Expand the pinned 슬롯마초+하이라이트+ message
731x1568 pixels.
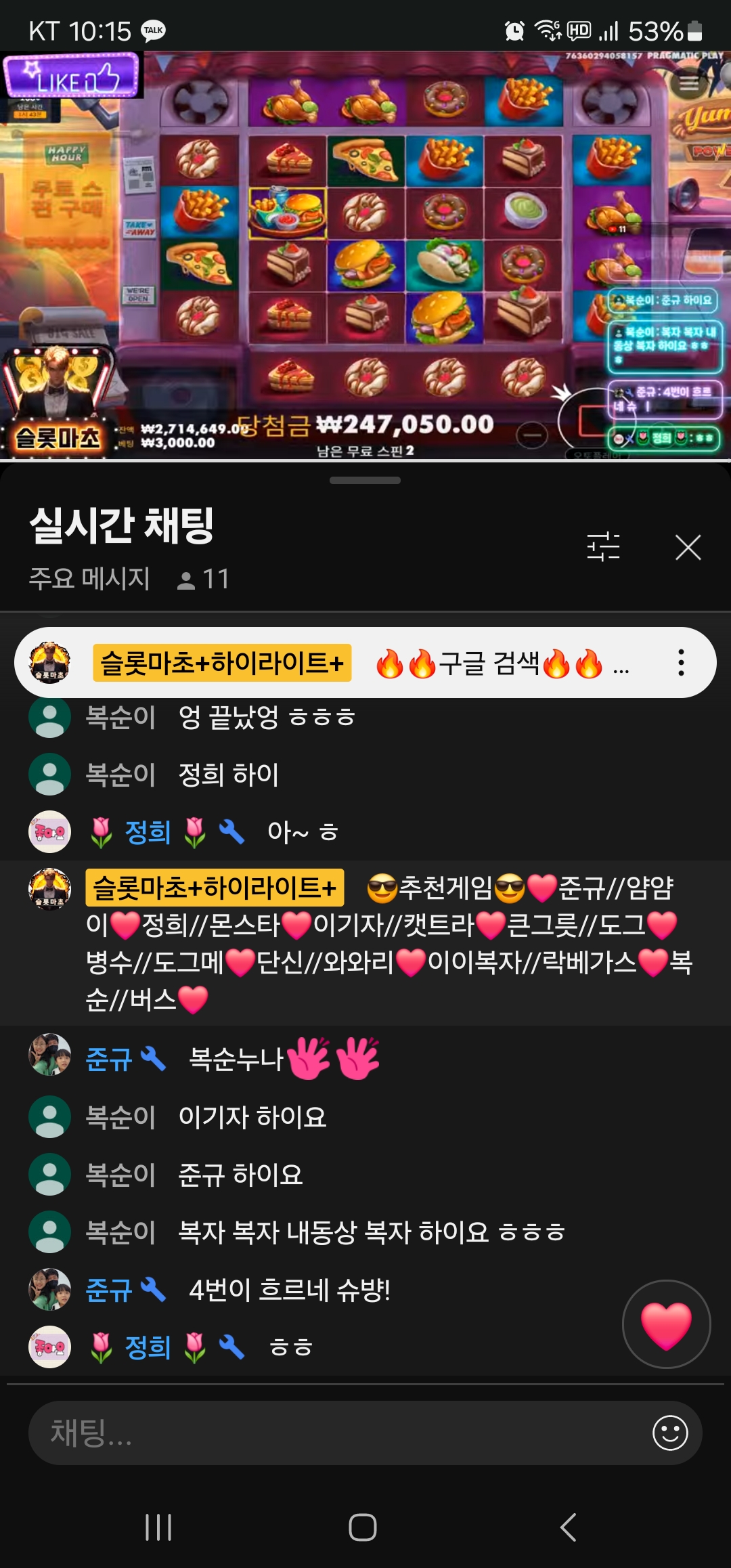click(x=352, y=663)
